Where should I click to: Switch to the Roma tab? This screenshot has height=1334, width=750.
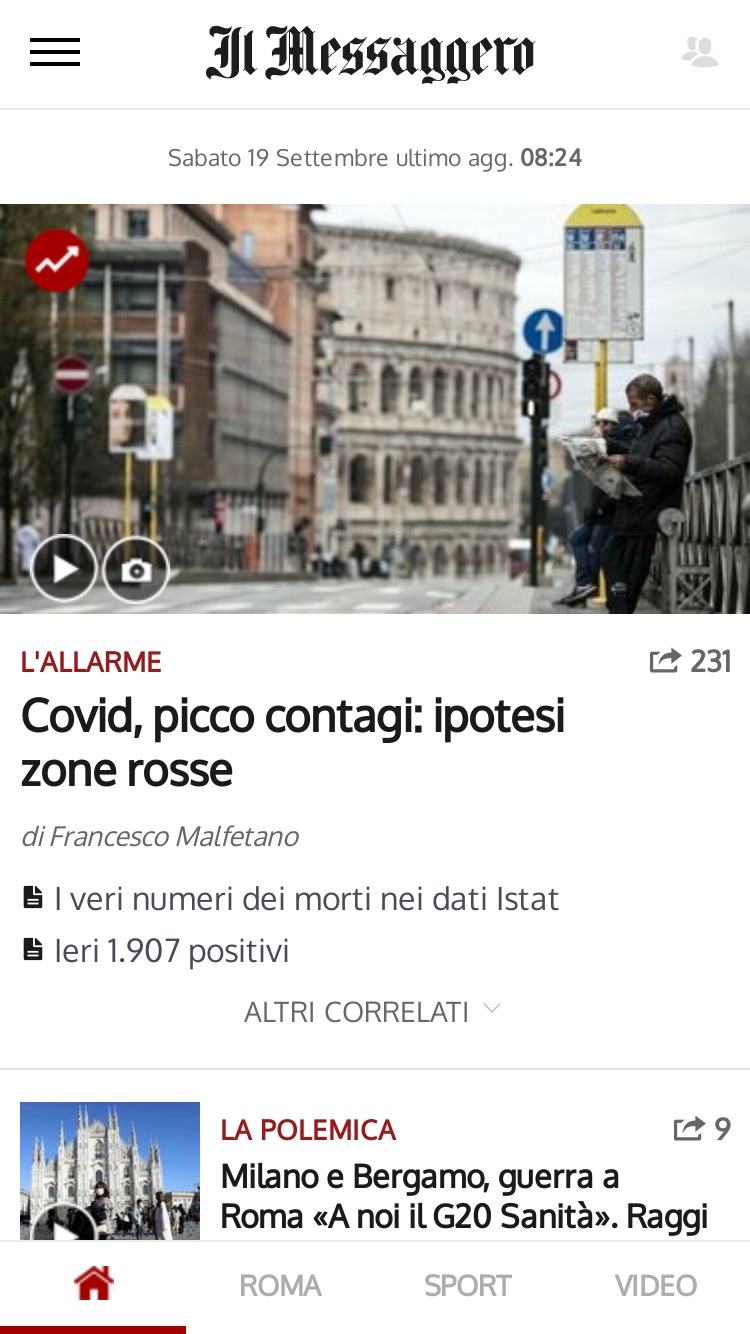[x=280, y=1285]
